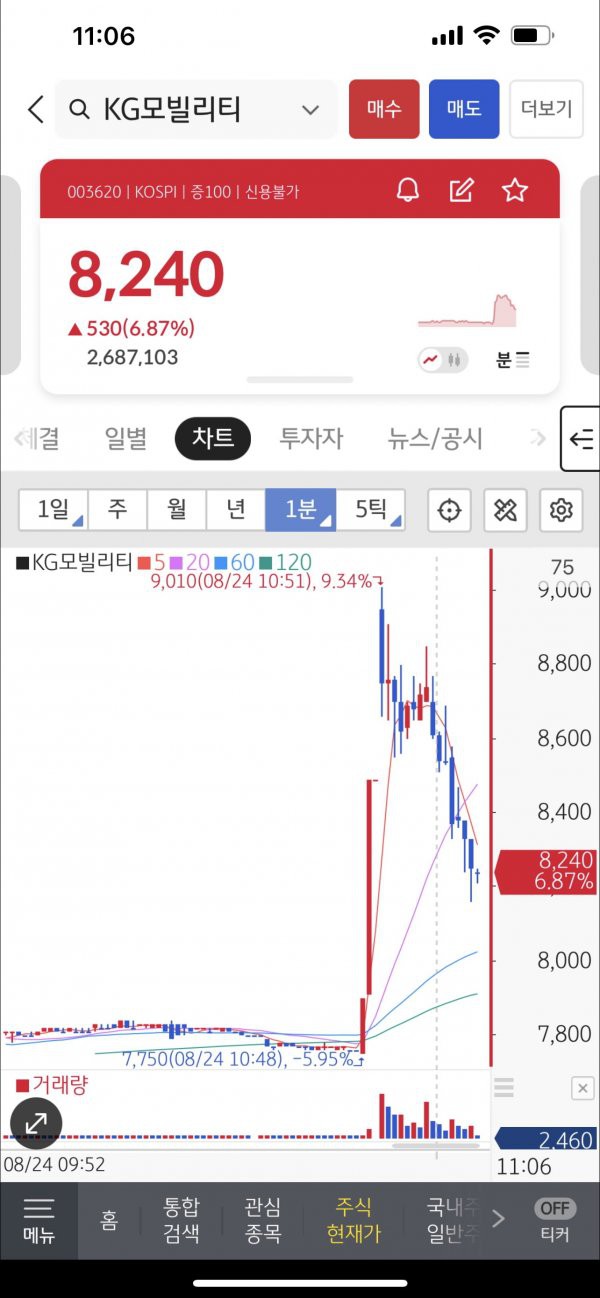
Task: Enable the chart crosshair tool
Action: [450, 511]
